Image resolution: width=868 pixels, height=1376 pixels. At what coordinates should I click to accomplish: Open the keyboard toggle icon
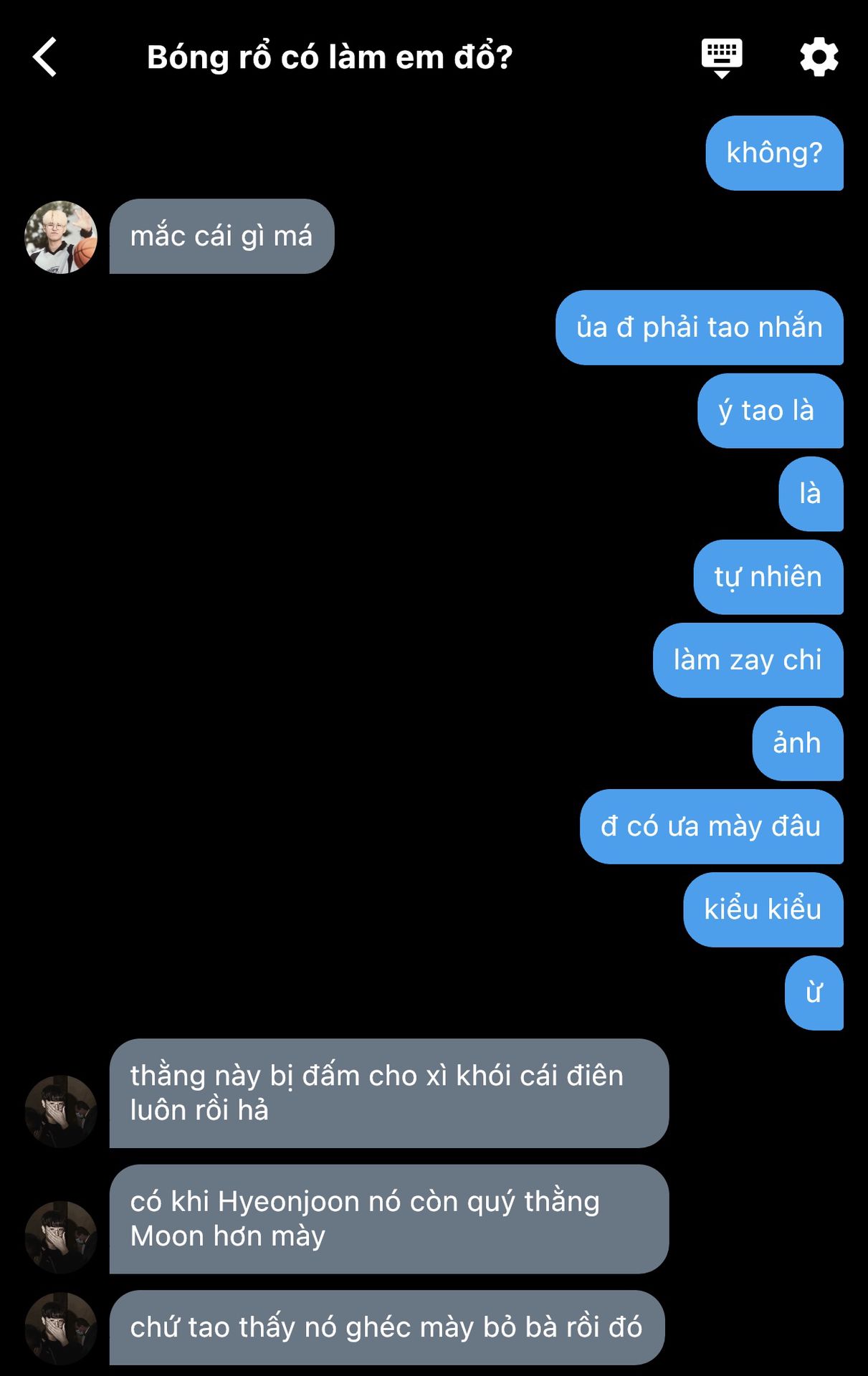coord(721,57)
